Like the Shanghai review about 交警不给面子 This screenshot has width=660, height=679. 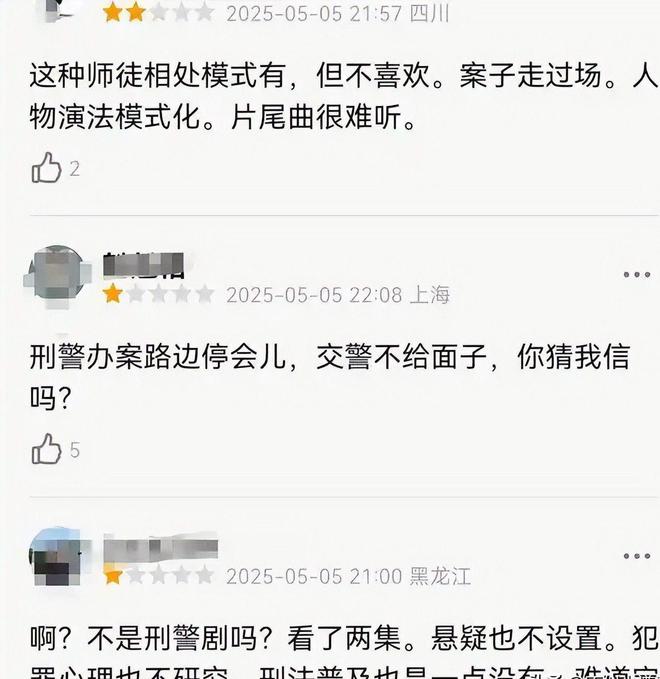click(47, 450)
